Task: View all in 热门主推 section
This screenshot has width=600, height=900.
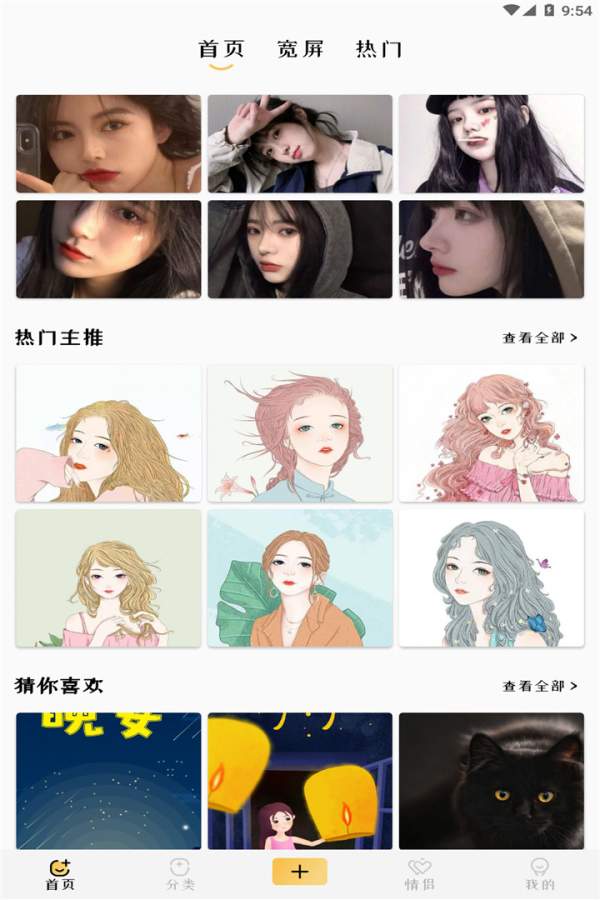Action: [540, 338]
